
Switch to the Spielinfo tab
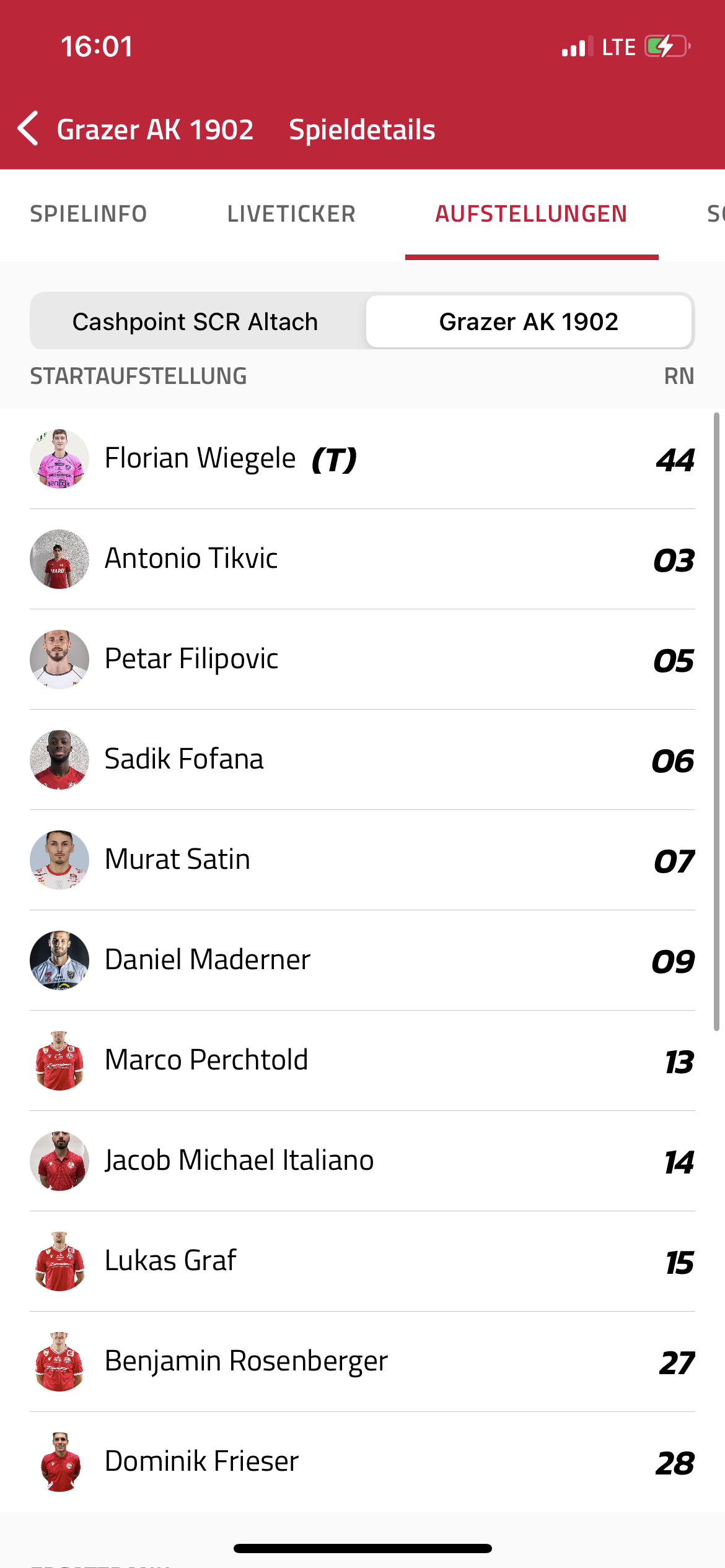(89, 214)
